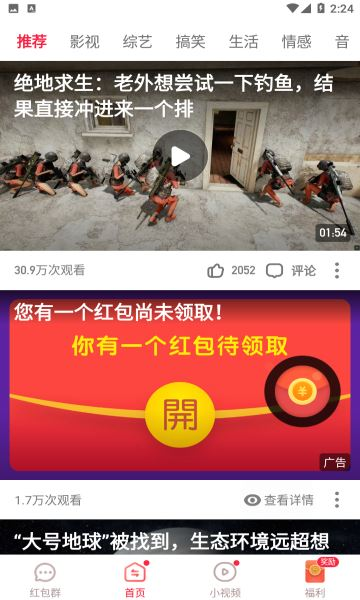Open the 福利 tab
The width and height of the screenshot is (360, 600).
pyautogui.click(x=315, y=579)
